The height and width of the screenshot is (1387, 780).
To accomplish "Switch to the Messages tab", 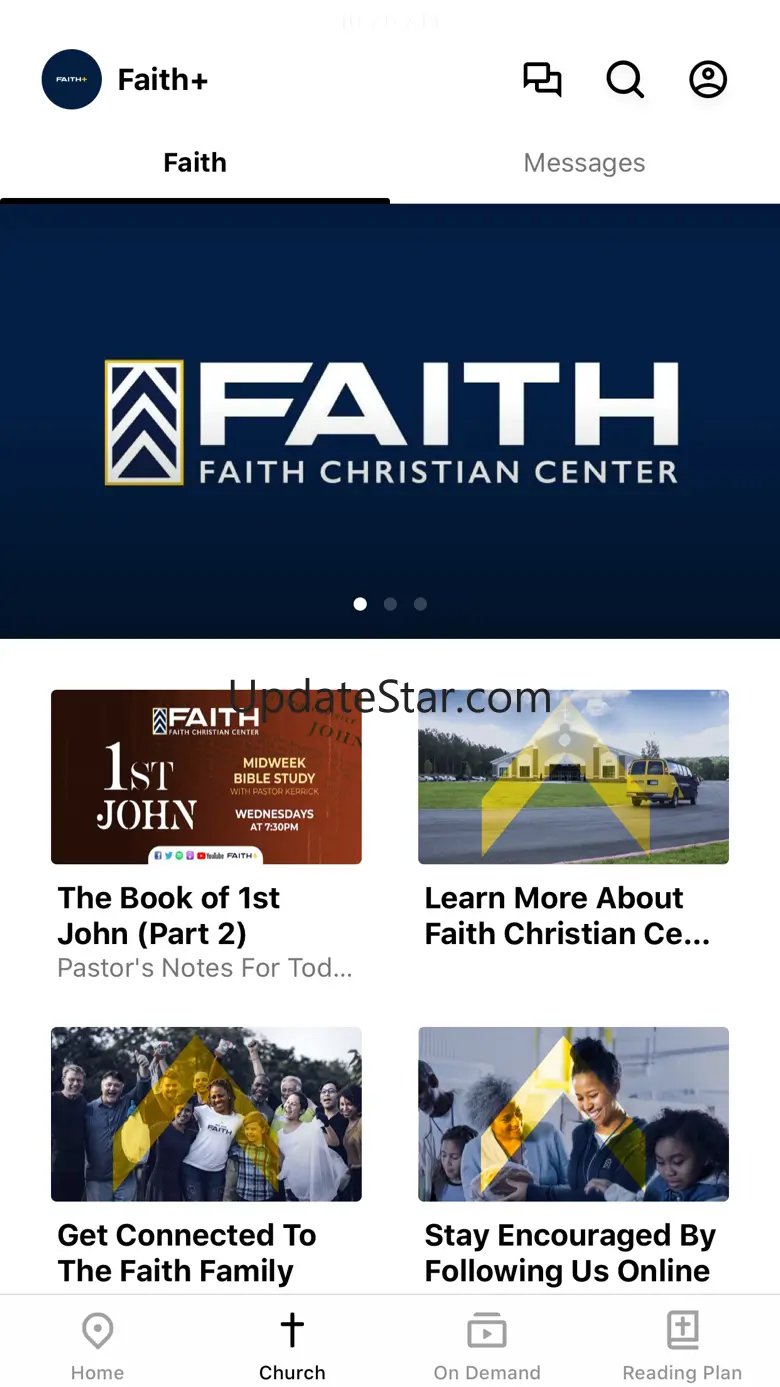I will [x=585, y=163].
